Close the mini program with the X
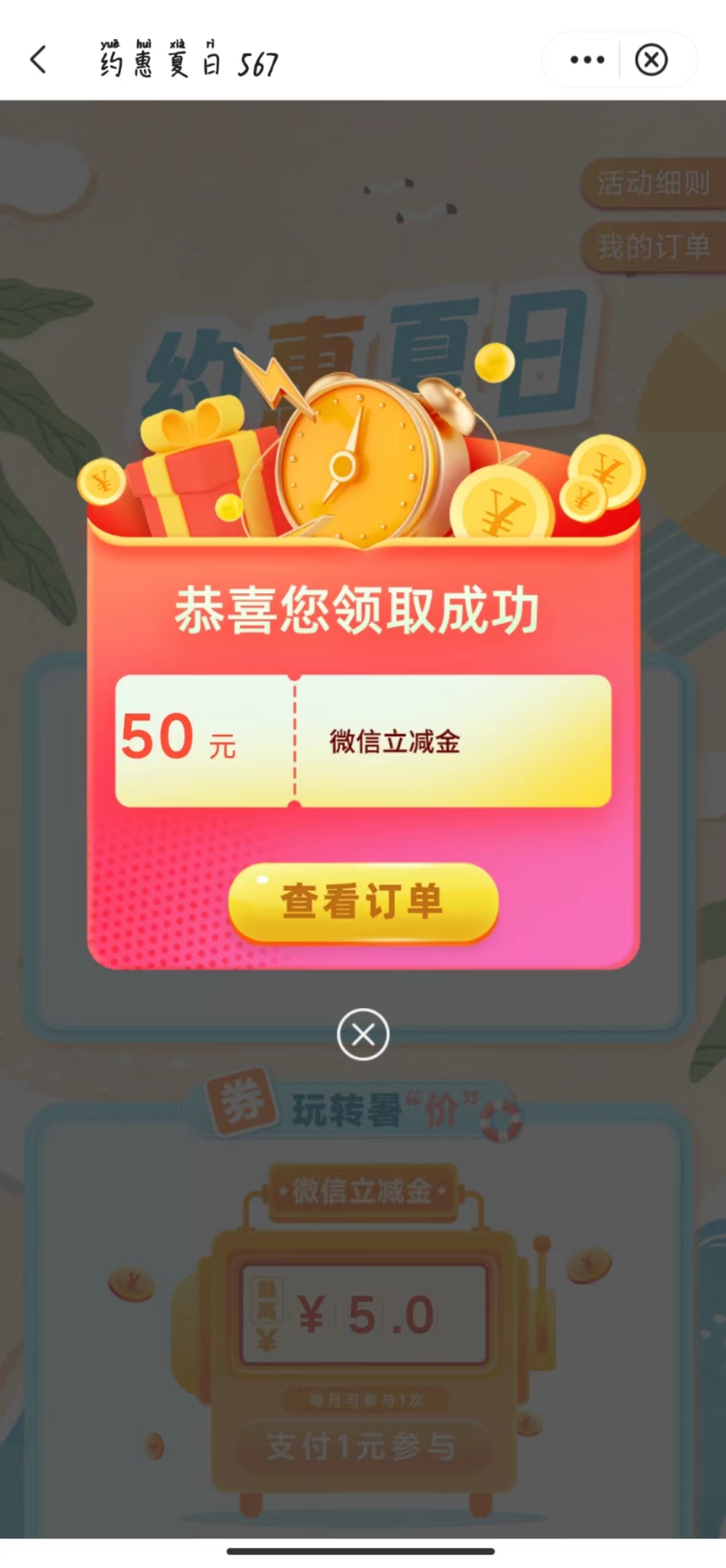The width and height of the screenshot is (726, 1568). pyautogui.click(x=651, y=60)
